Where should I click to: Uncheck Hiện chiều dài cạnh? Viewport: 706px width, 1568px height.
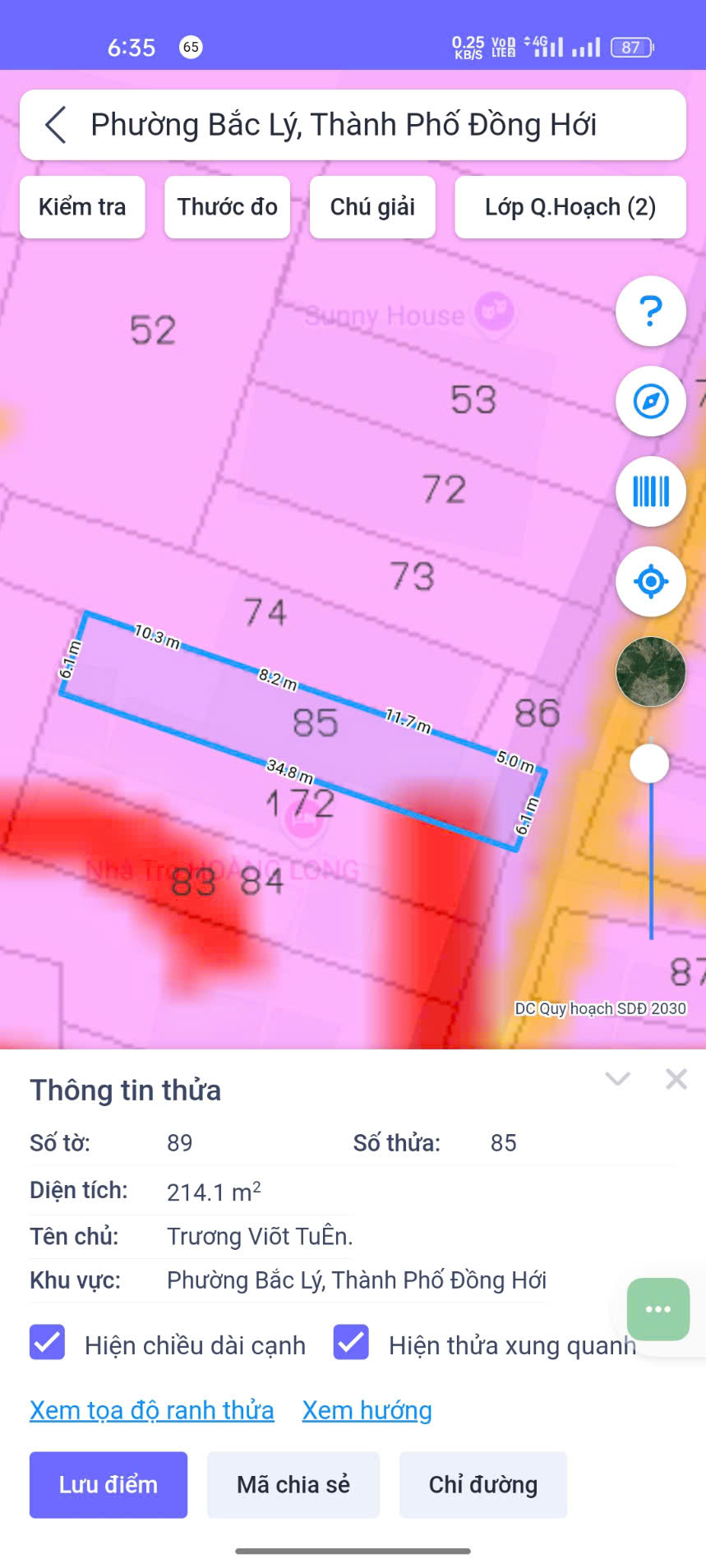pyautogui.click(x=48, y=1343)
